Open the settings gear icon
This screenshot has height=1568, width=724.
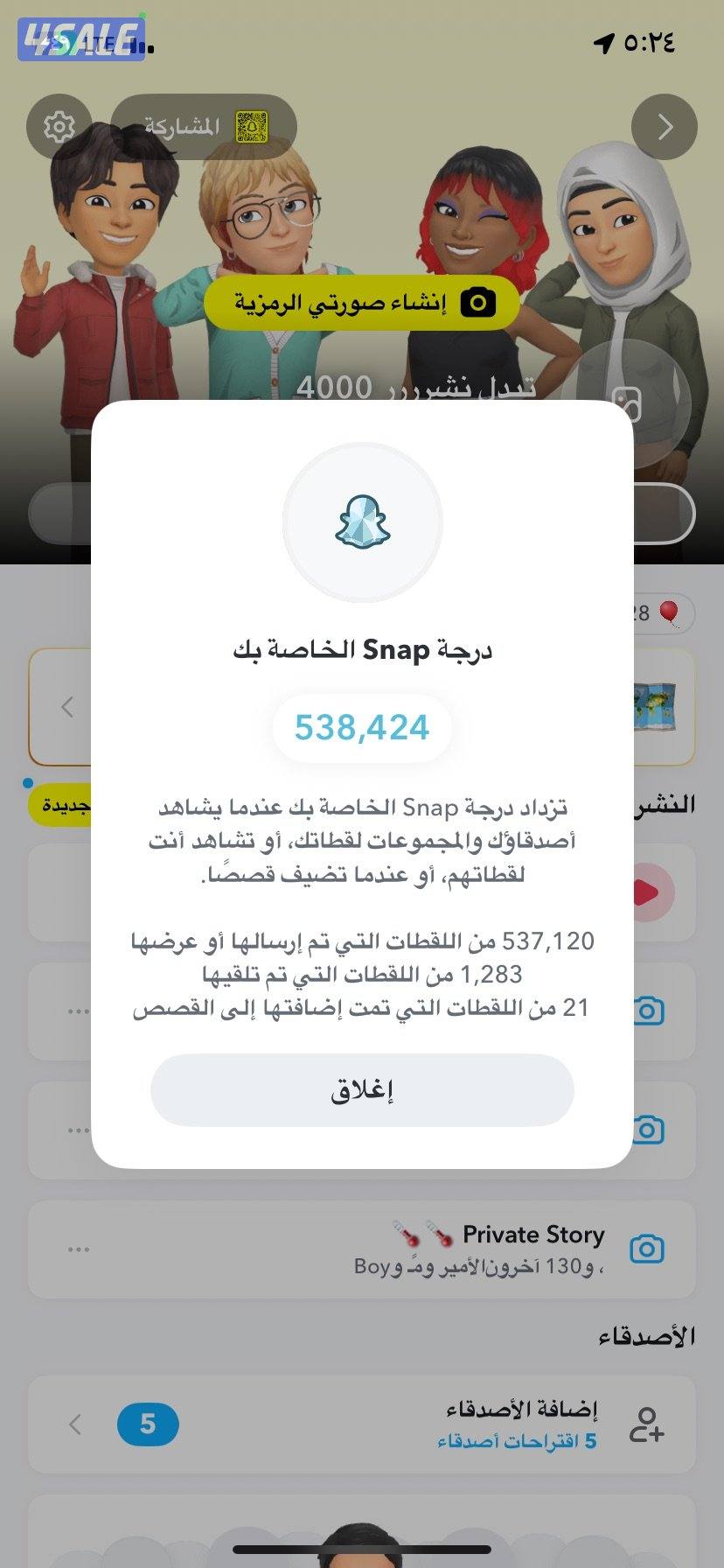58,126
